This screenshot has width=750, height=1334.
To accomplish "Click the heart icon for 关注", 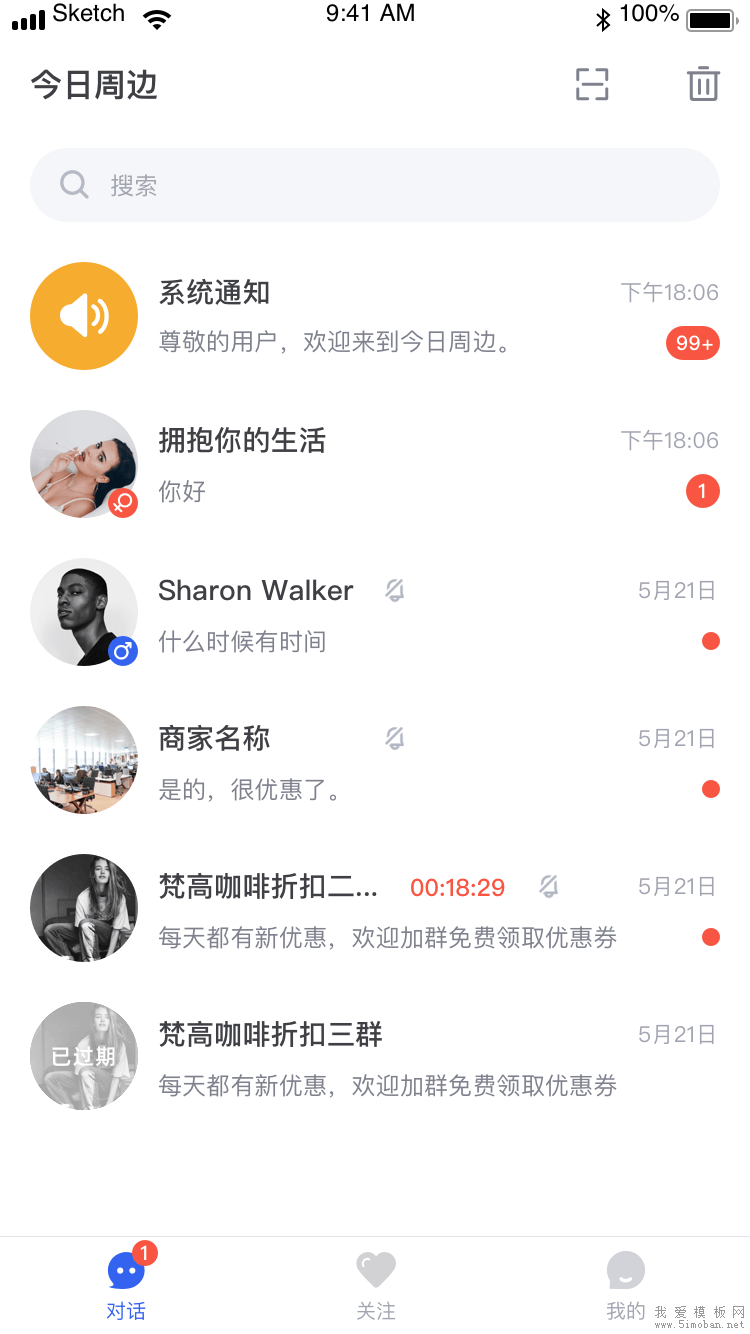I will click(x=376, y=1270).
